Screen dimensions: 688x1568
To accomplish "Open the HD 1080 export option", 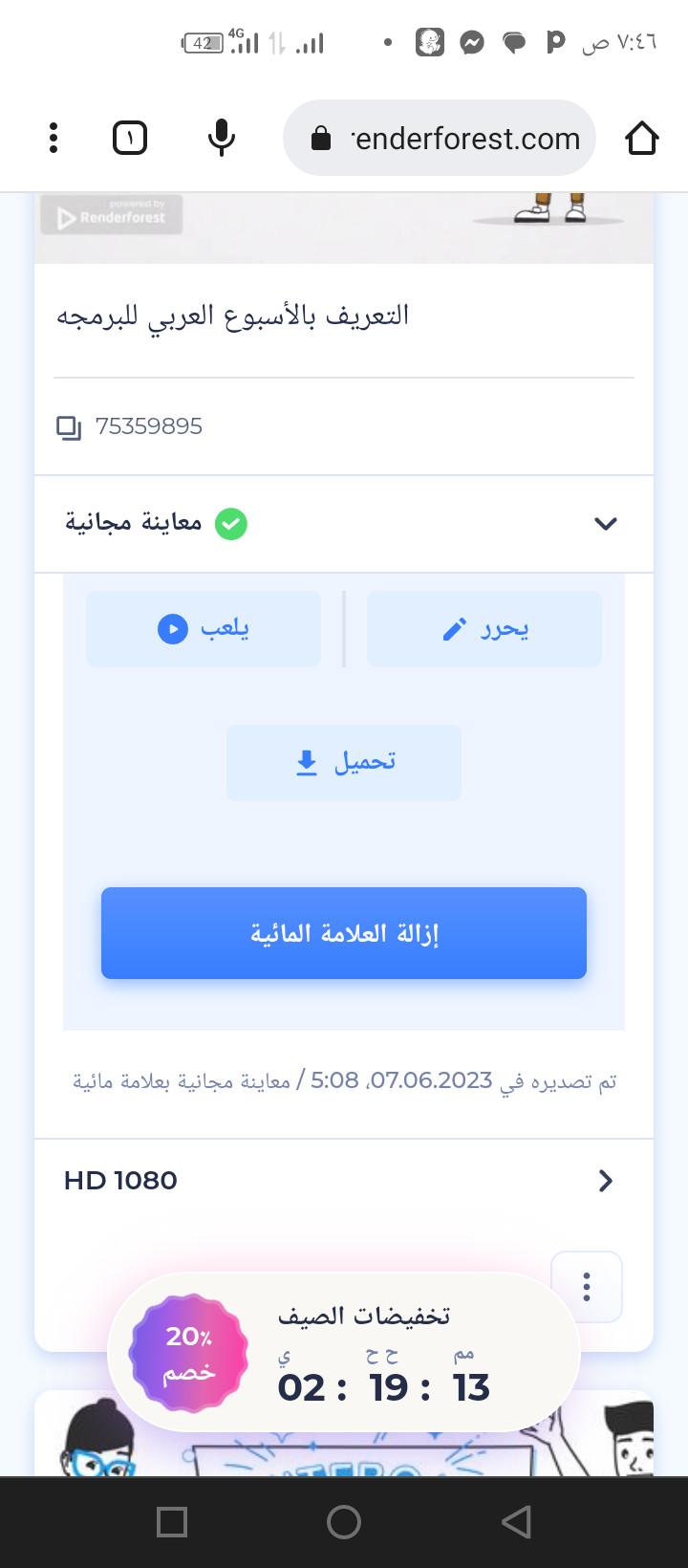I will [344, 1181].
